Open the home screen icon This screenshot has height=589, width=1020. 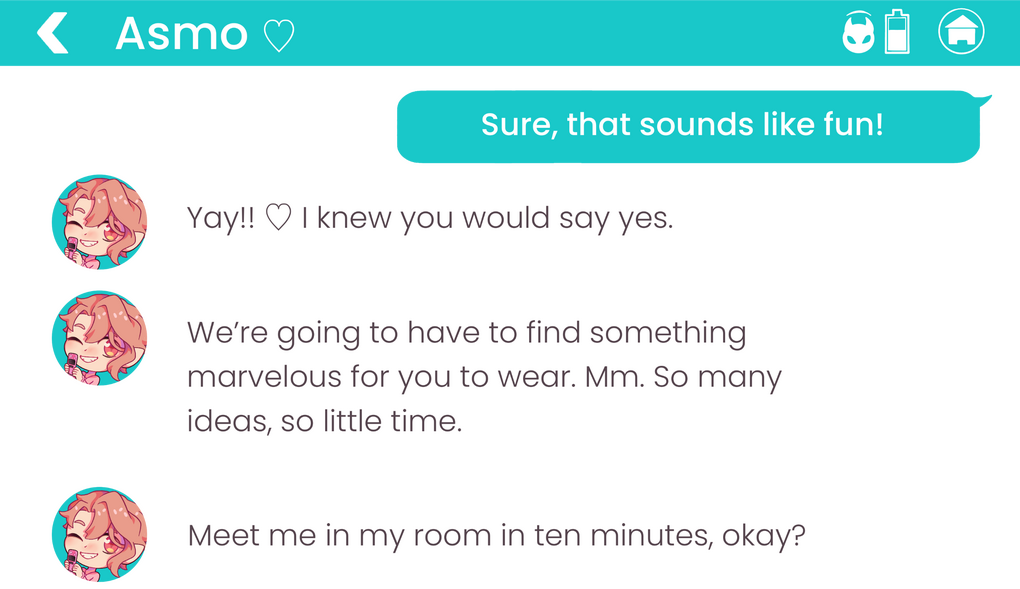[x=961, y=33]
